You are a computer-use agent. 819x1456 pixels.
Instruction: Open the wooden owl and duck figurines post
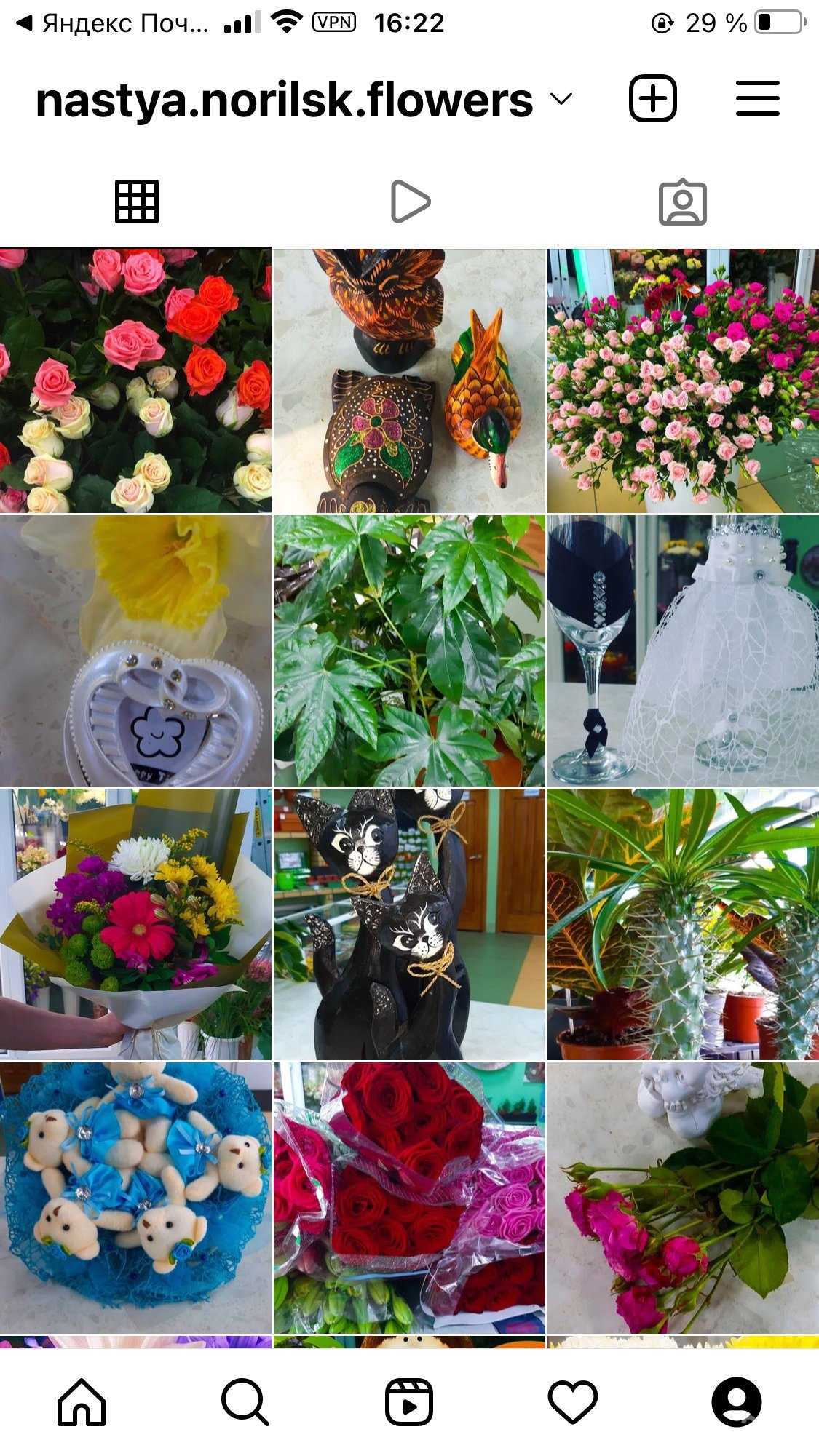click(x=409, y=380)
